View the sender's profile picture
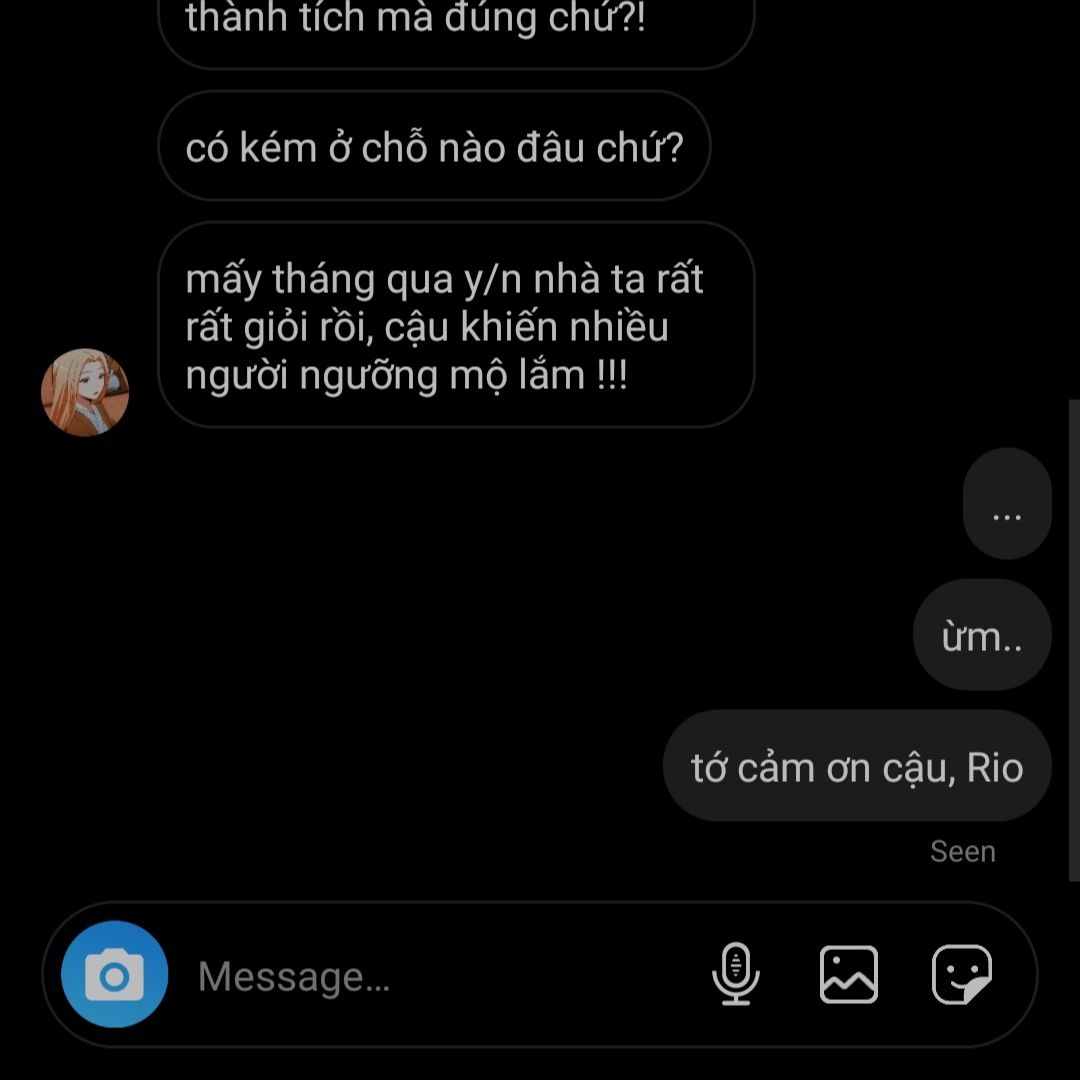This screenshot has width=1080, height=1080. click(x=85, y=392)
